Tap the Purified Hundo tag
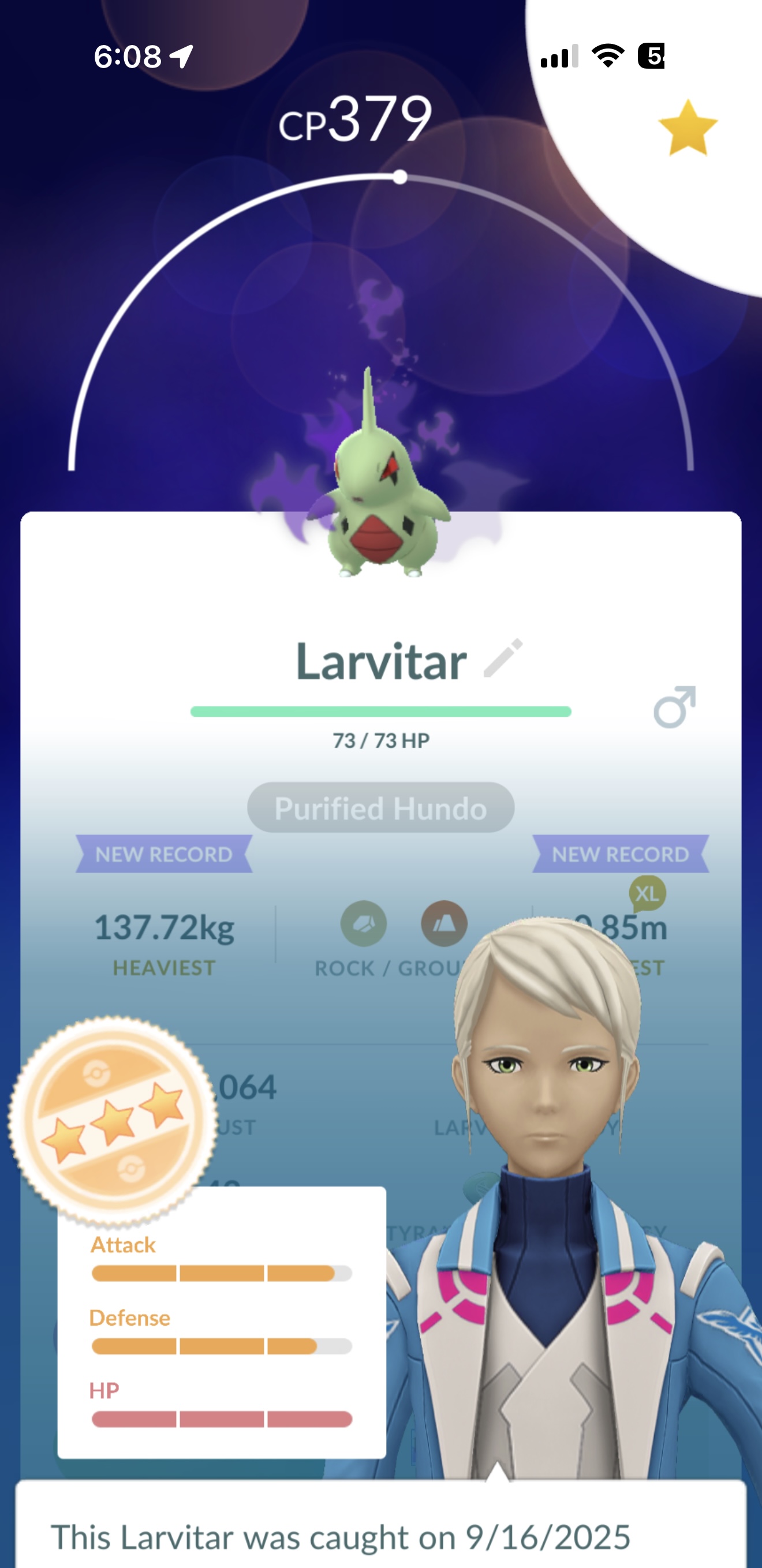This screenshot has height=1568, width=762. click(x=380, y=808)
